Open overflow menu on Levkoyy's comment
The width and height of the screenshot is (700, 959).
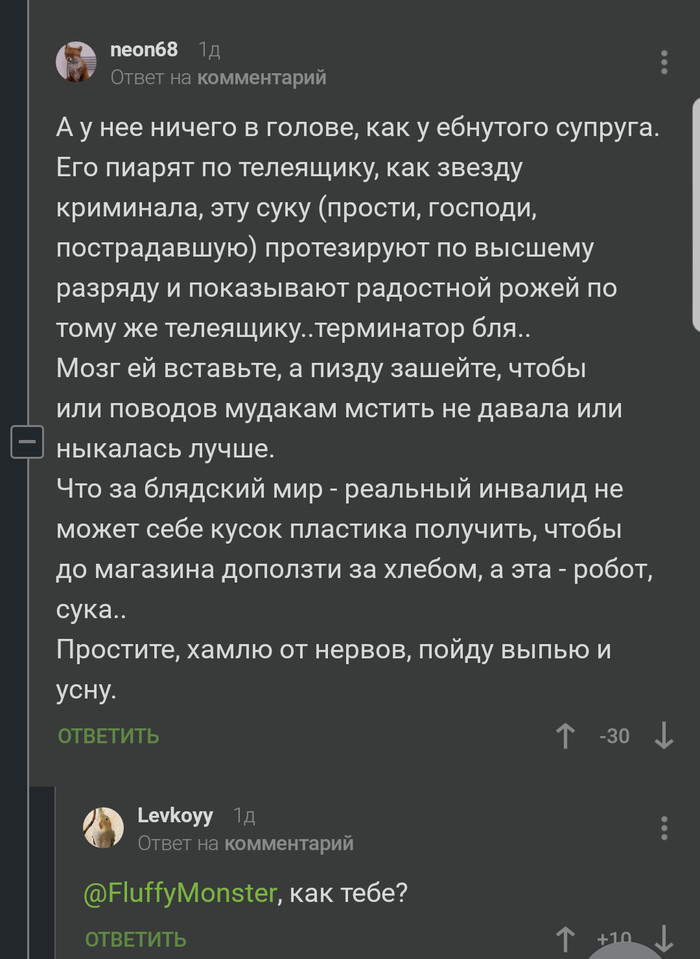[x=664, y=828]
